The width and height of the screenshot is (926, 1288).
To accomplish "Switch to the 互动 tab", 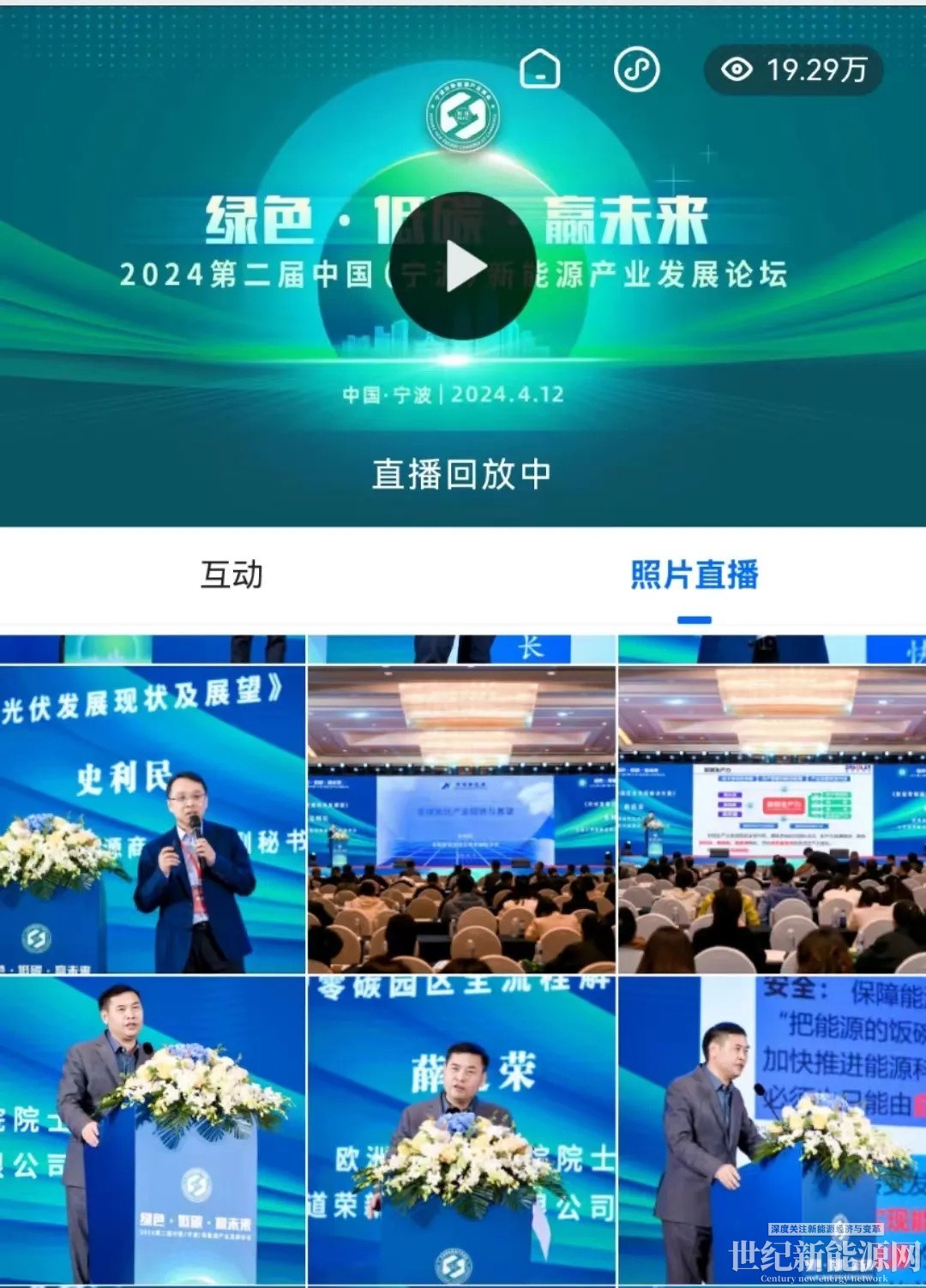I will 231,575.
